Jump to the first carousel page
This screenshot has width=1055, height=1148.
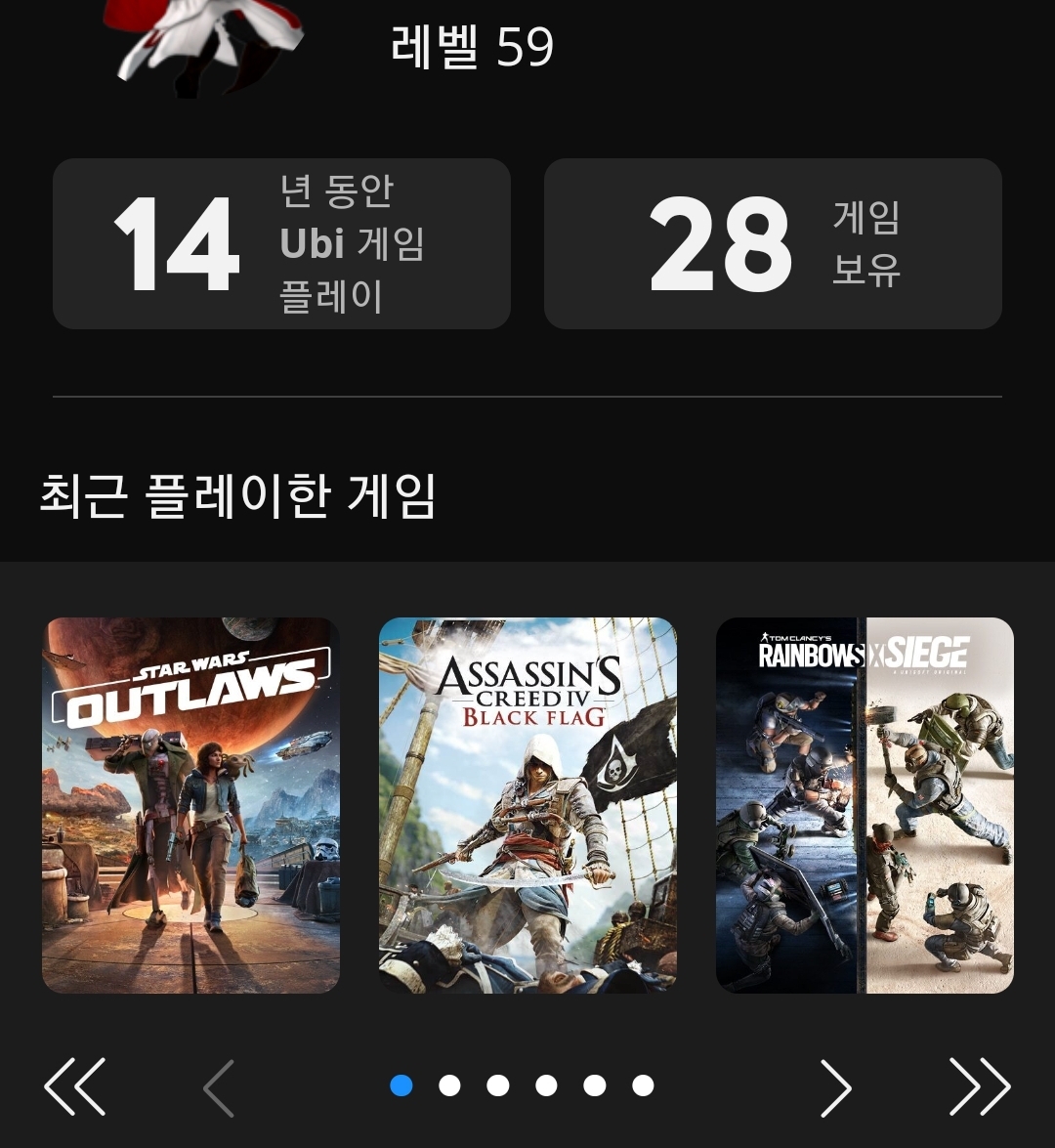point(75,1086)
